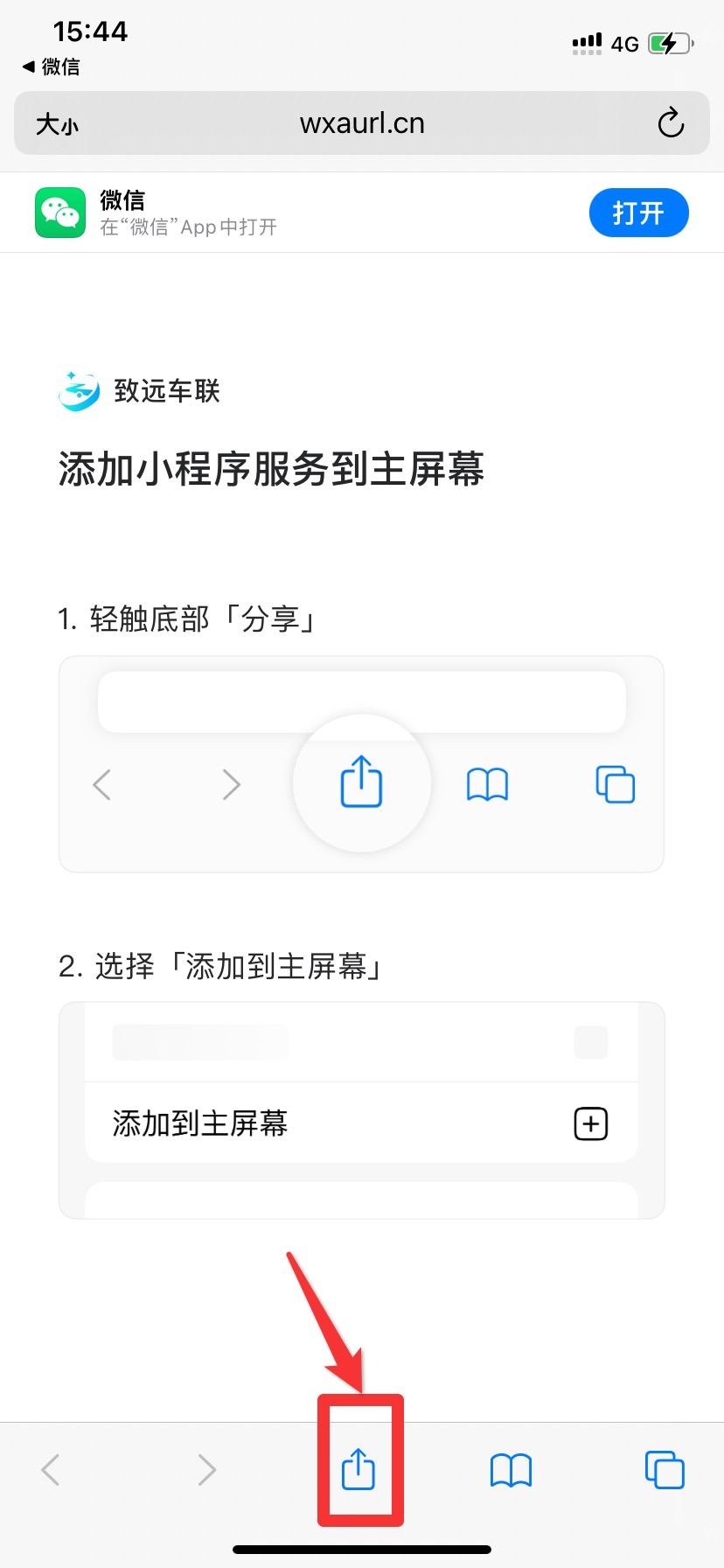Open the 大小 page settings menu
Screen dimensions: 724x1568
[57, 124]
